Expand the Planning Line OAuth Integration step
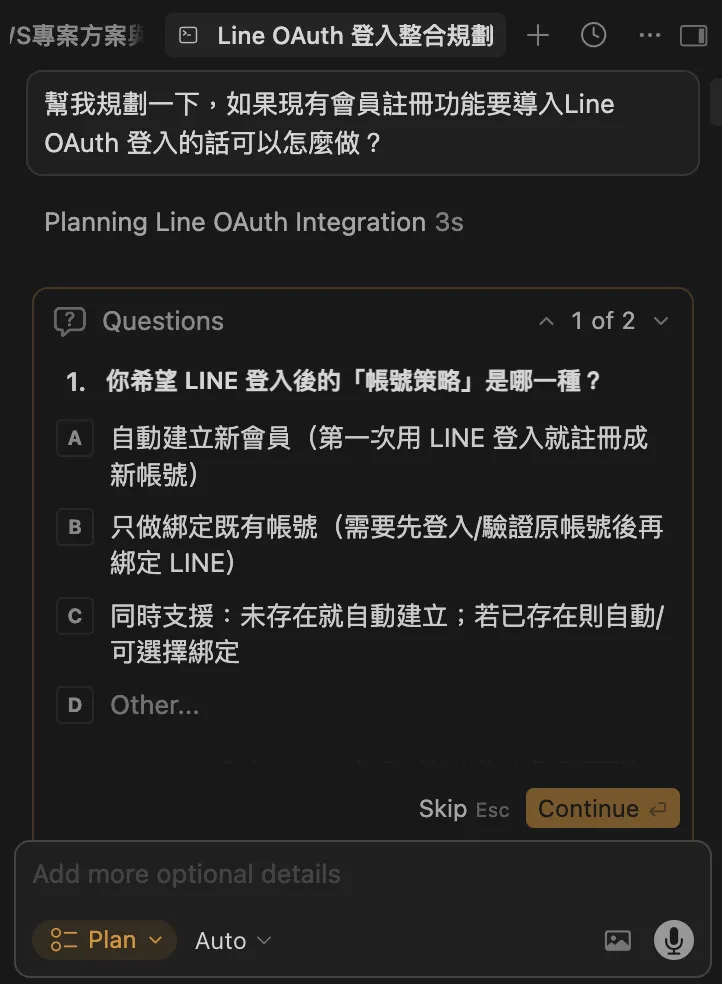Image resolution: width=722 pixels, height=984 pixels. [x=253, y=222]
